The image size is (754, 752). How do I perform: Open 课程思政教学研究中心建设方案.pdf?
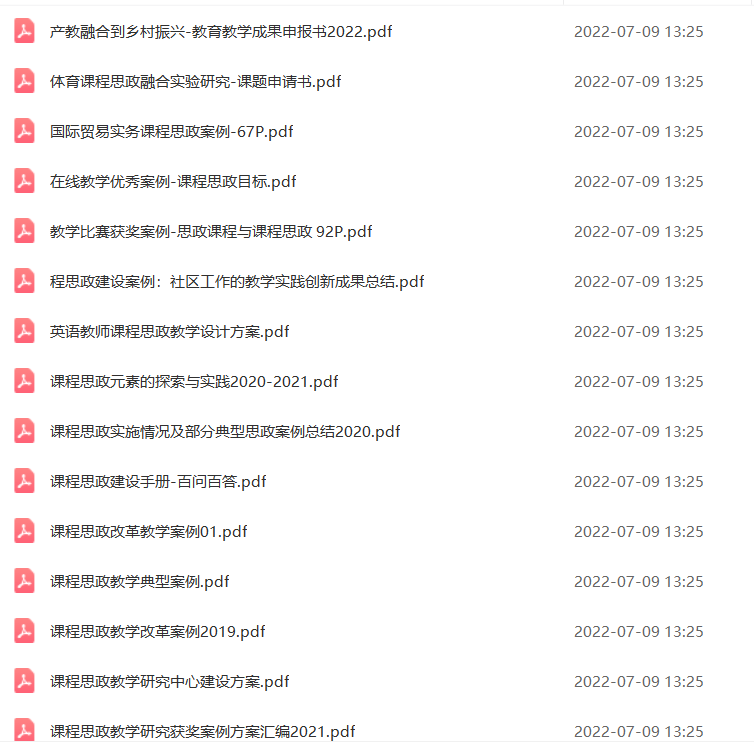click(x=169, y=682)
